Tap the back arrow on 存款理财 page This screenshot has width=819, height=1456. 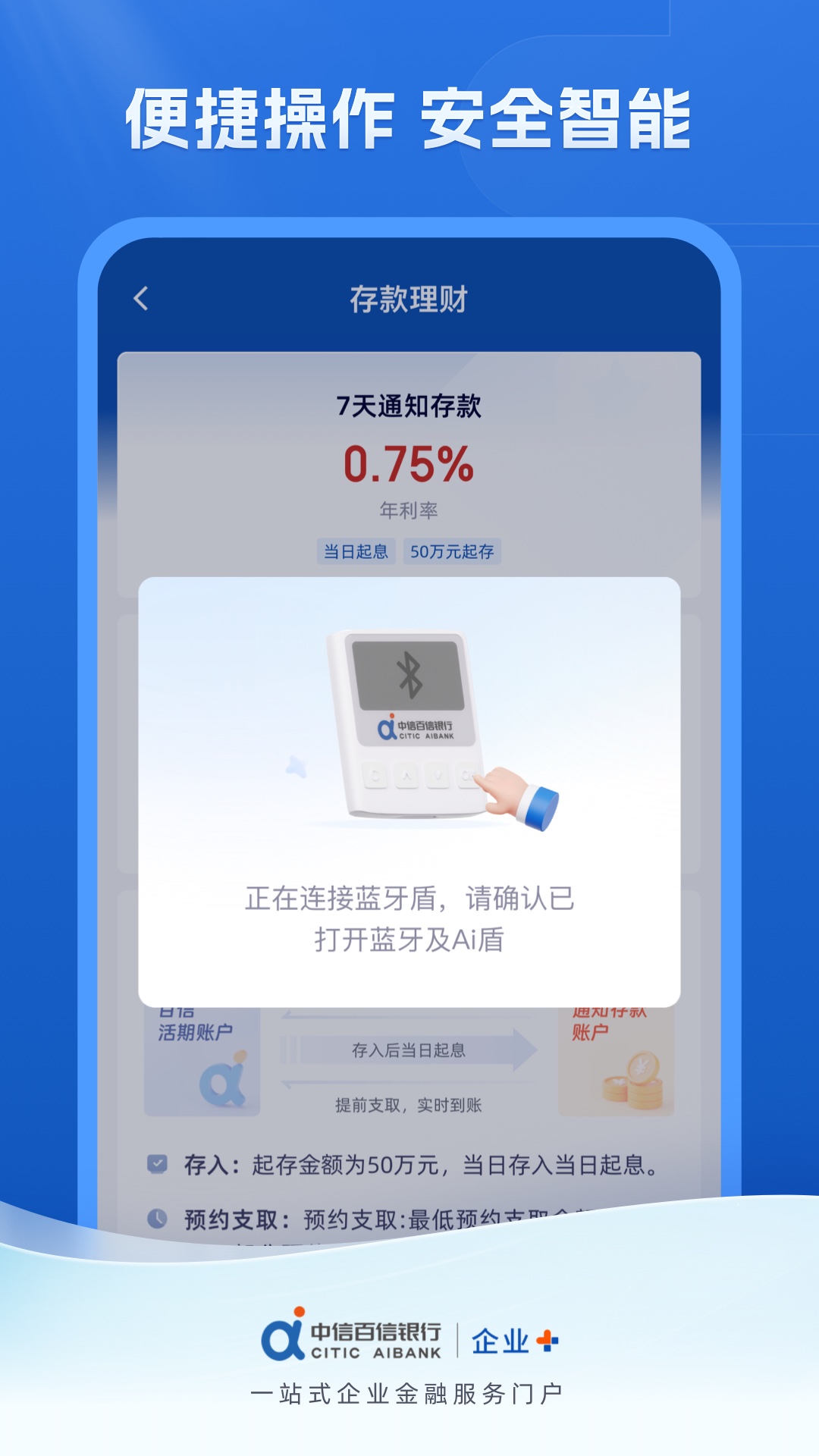pyautogui.click(x=140, y=299)
